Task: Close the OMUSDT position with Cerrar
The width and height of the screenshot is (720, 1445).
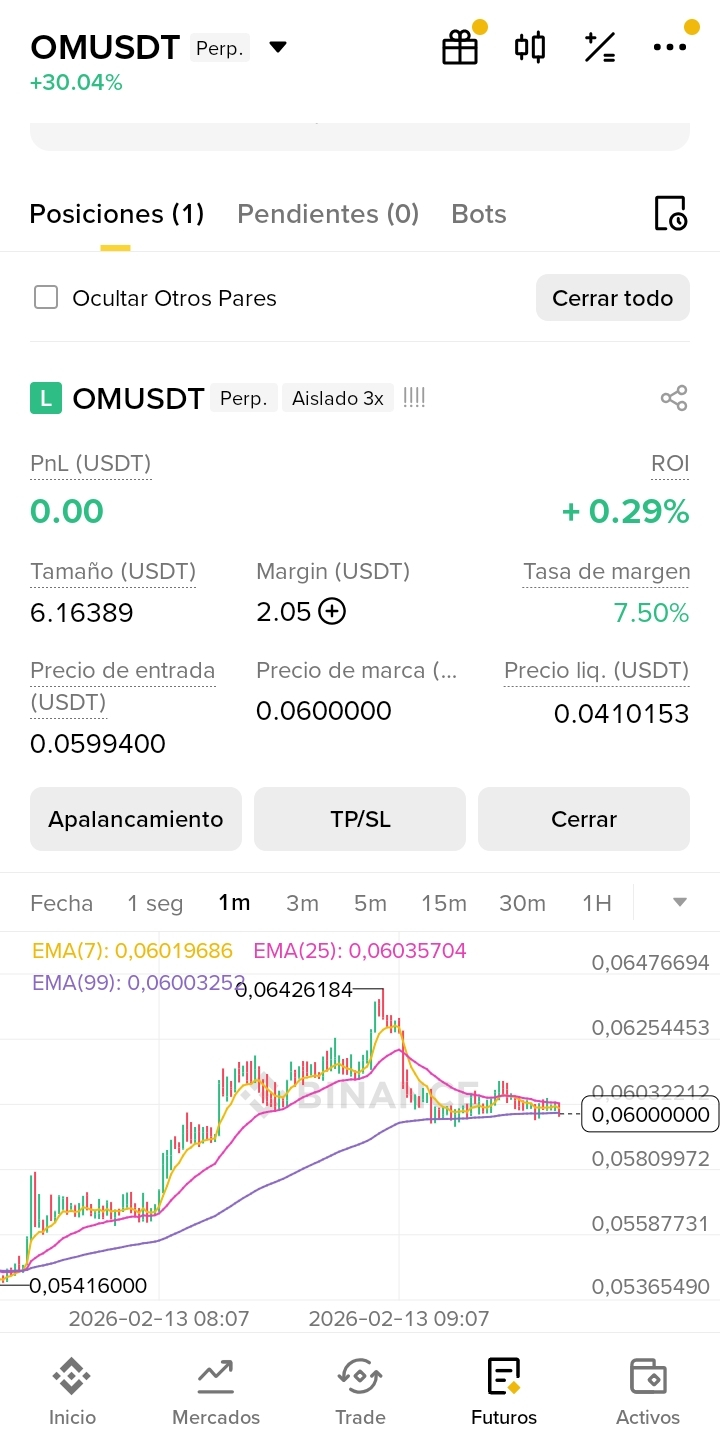Action: pos(584,819)
